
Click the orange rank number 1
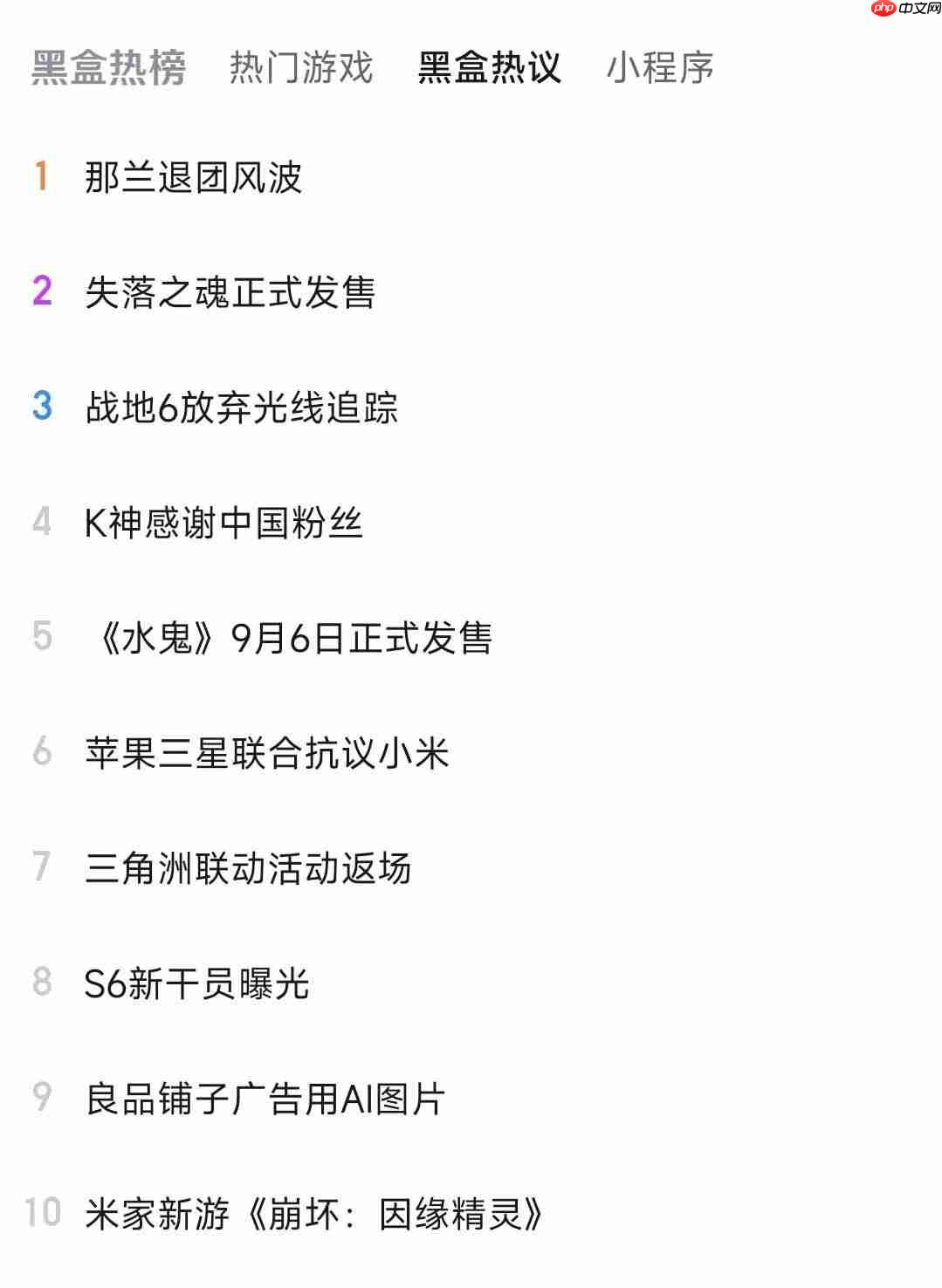coord(39,176)
